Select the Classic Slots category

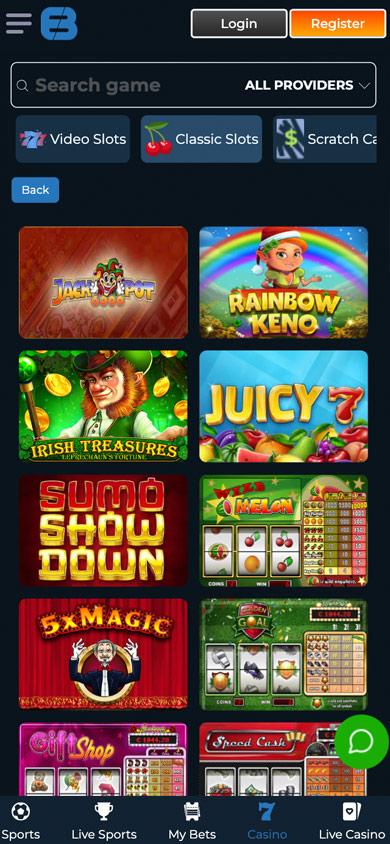pos(201,139)
